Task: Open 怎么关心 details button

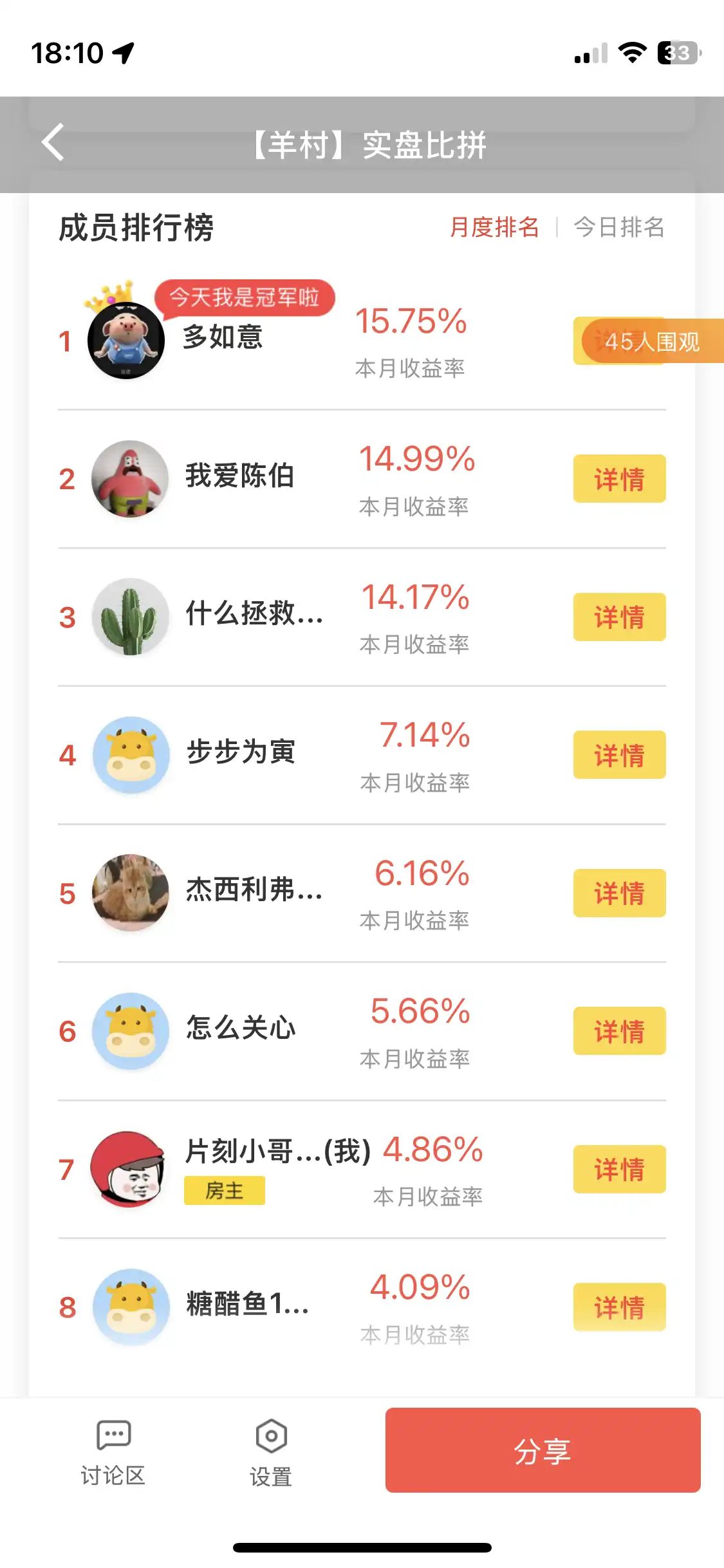Action: [x=619, y=1031]
